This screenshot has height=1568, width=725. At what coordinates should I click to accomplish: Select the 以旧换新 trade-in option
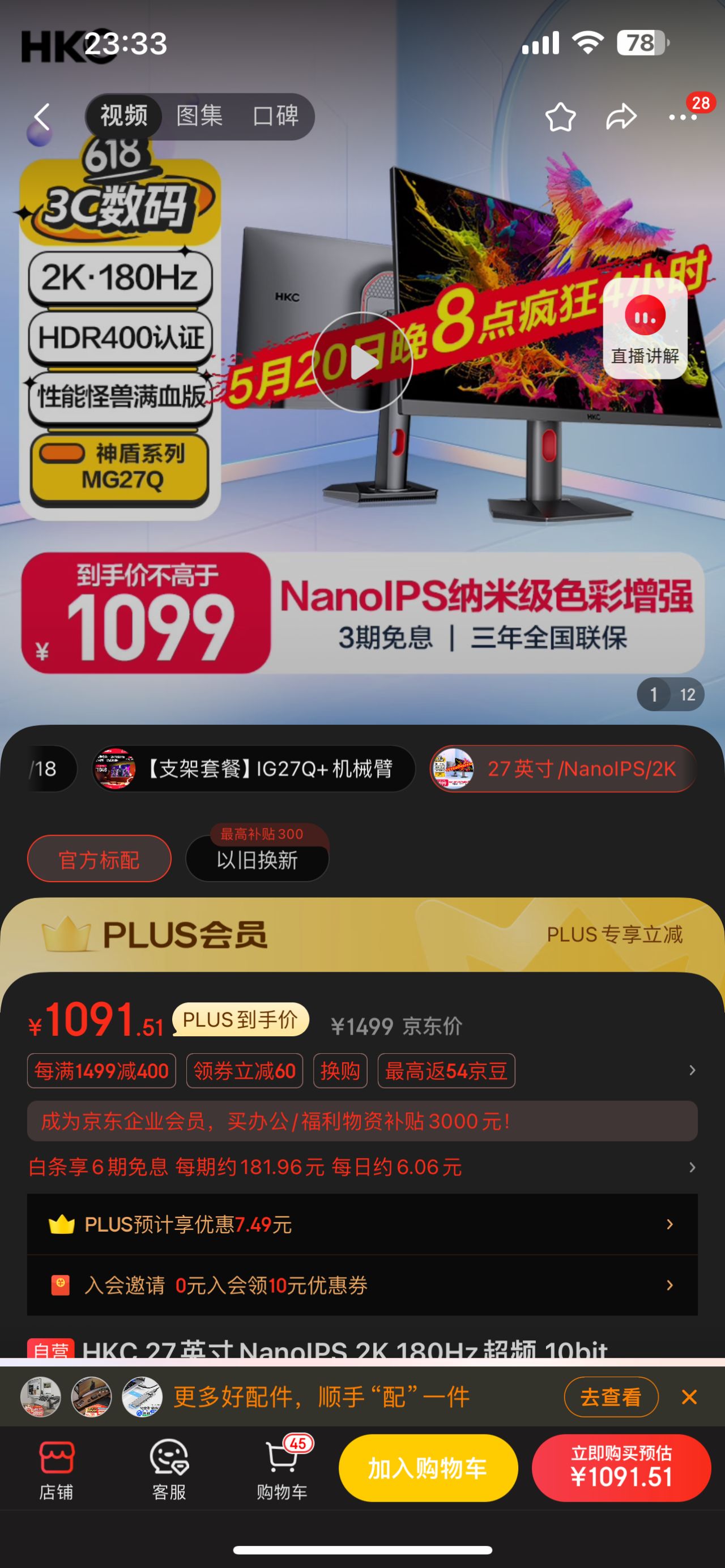pos(256,860)
